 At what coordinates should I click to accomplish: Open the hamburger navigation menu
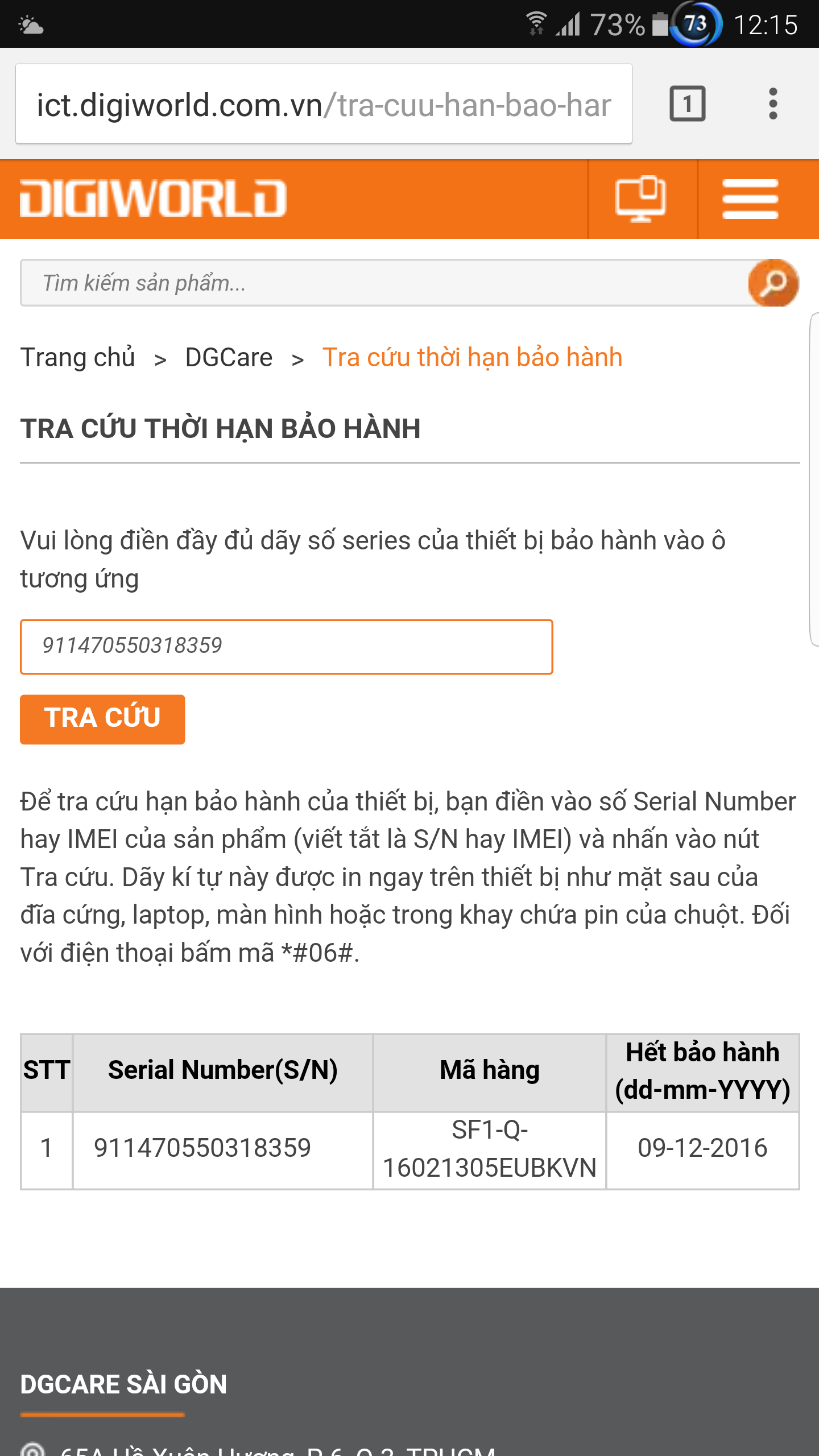(x=750, y=199)
